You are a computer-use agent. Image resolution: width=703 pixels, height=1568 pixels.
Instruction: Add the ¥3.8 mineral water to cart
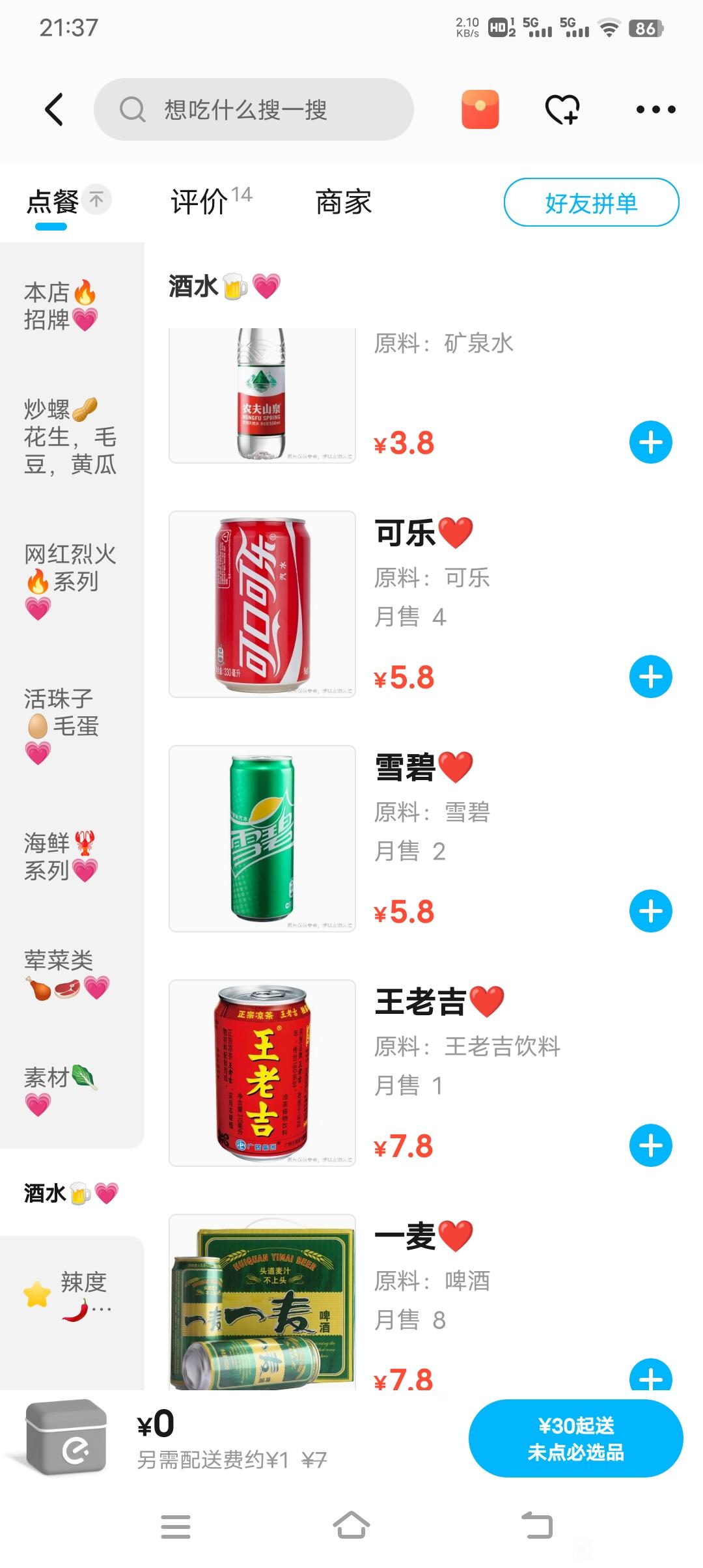[x=650, y=443]
